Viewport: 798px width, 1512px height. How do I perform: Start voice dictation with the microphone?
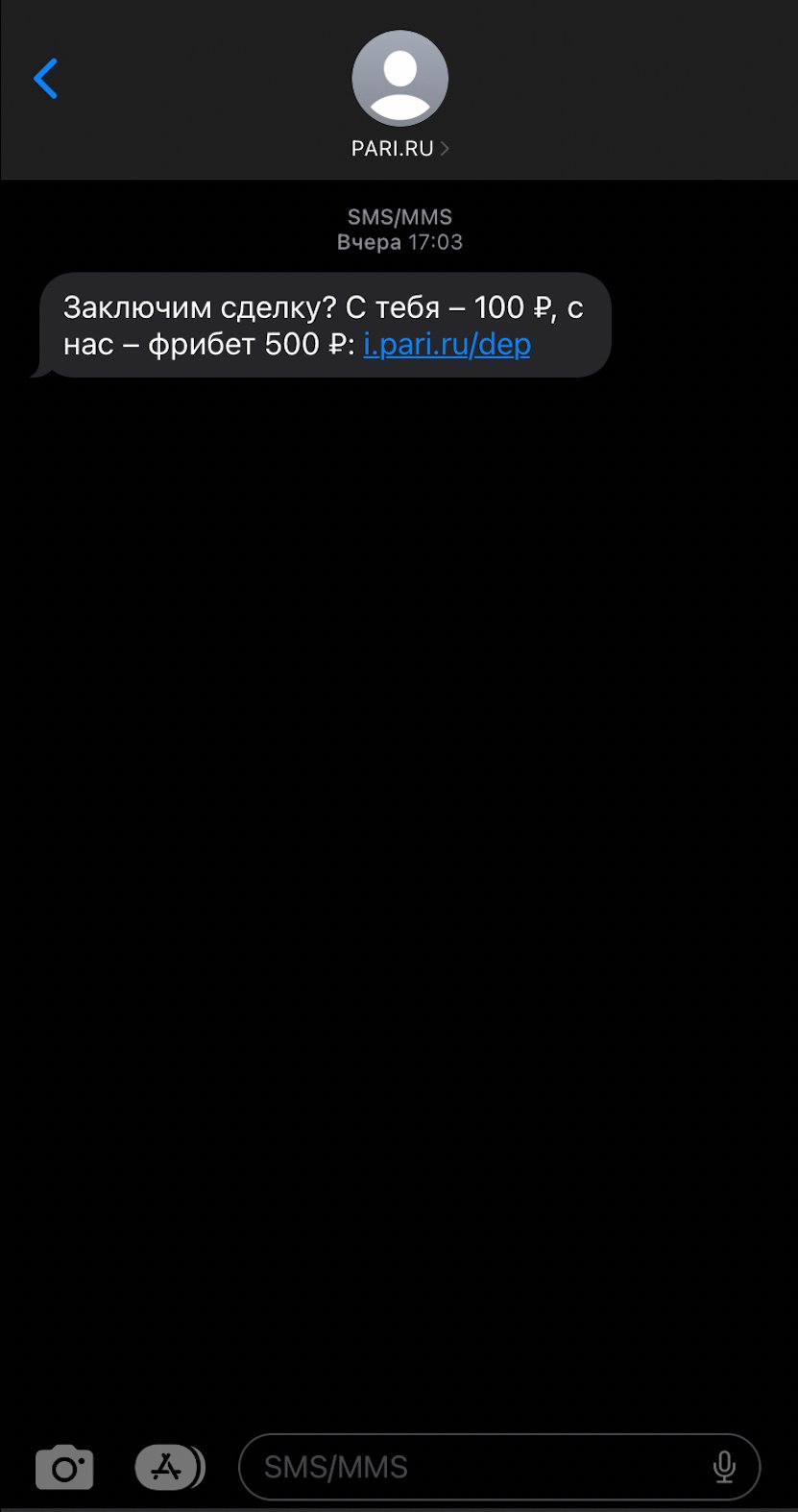(724, 1467)
